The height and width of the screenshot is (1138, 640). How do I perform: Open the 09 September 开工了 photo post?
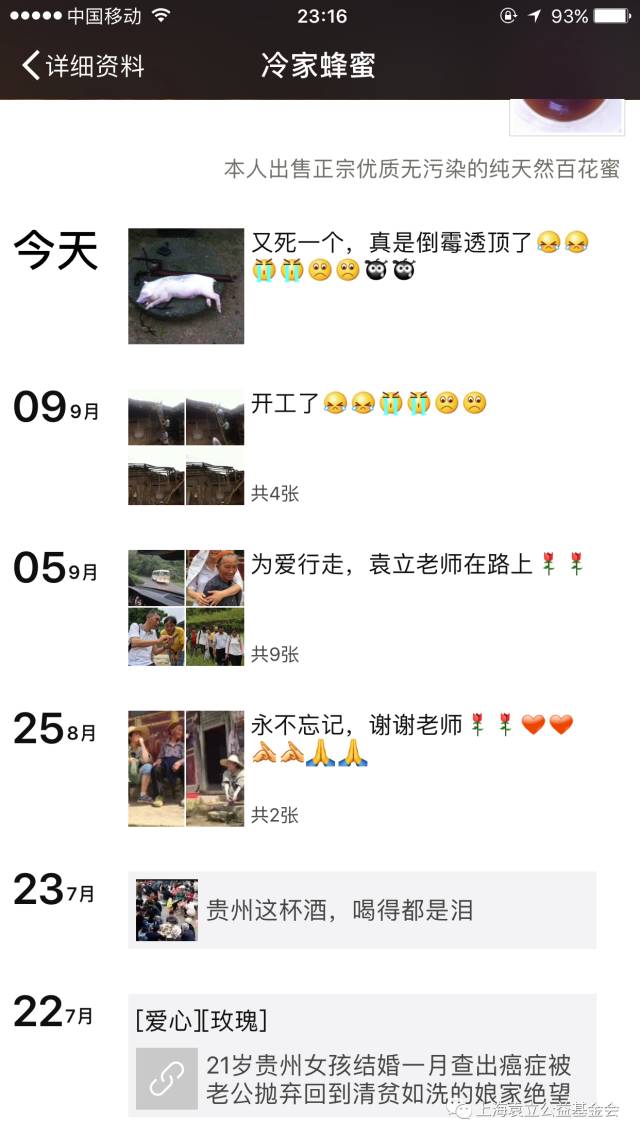coord(186,447)
